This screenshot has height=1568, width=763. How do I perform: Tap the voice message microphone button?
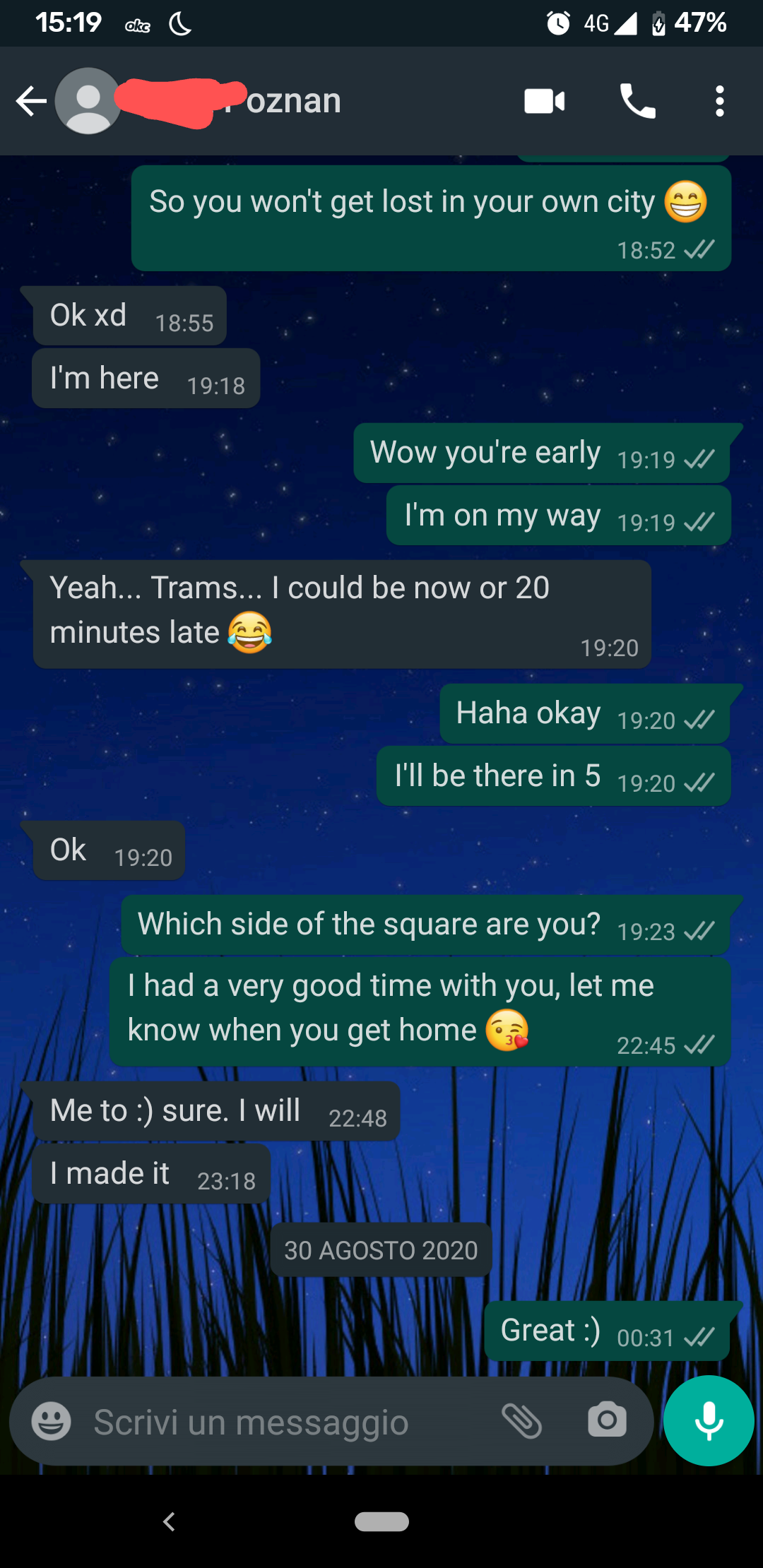point(709,1420)
